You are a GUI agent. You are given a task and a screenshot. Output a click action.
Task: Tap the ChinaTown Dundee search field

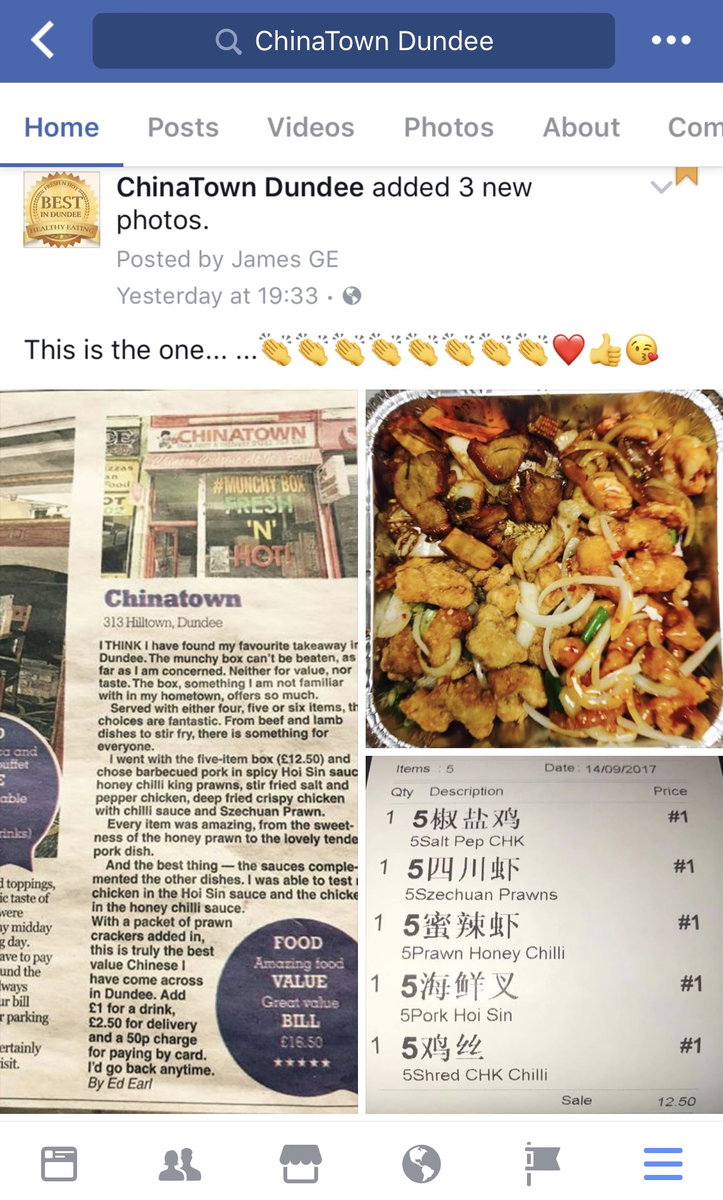tap(354, 41)
